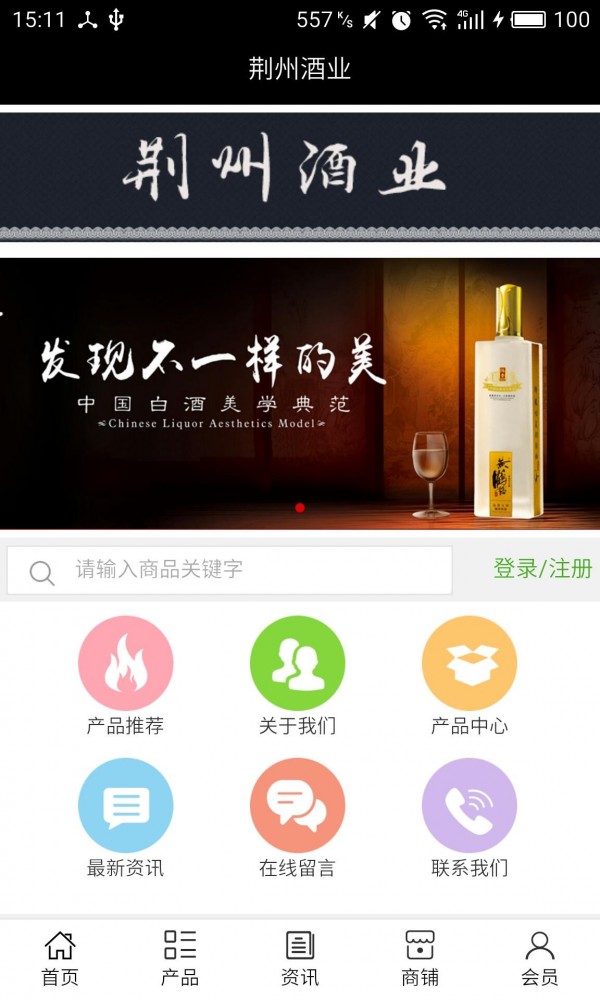Viewport: 600px width, 1000px height.
Task: Open 登录/注册 login link
Action: 542,569
